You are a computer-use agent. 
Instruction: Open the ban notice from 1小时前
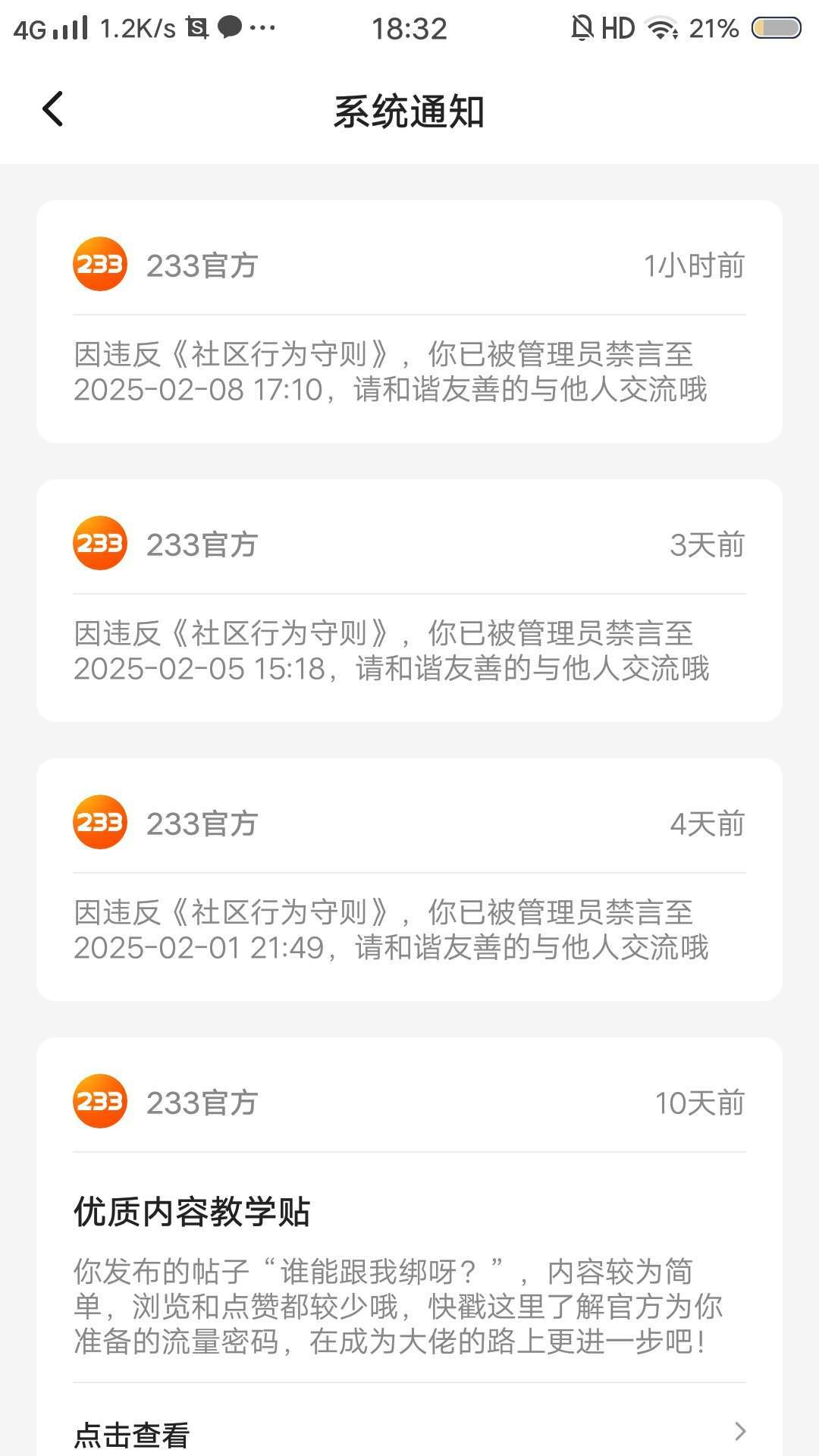pyautogui.click(x=409, y=372)
